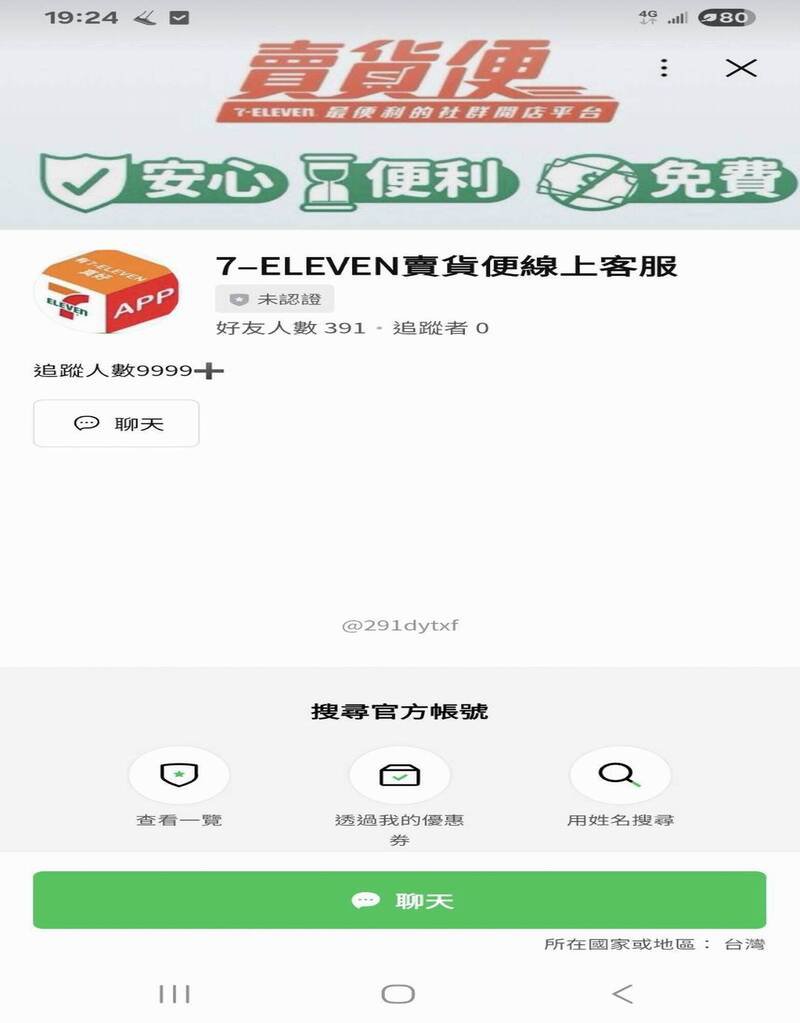Open the Android recent apps menu
This screenshot has height=1023, width=800.
[175, 994]
